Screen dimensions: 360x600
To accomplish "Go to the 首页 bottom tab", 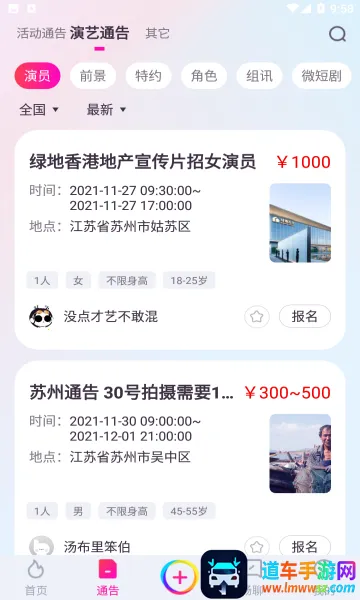I will (x=36, y=577).
